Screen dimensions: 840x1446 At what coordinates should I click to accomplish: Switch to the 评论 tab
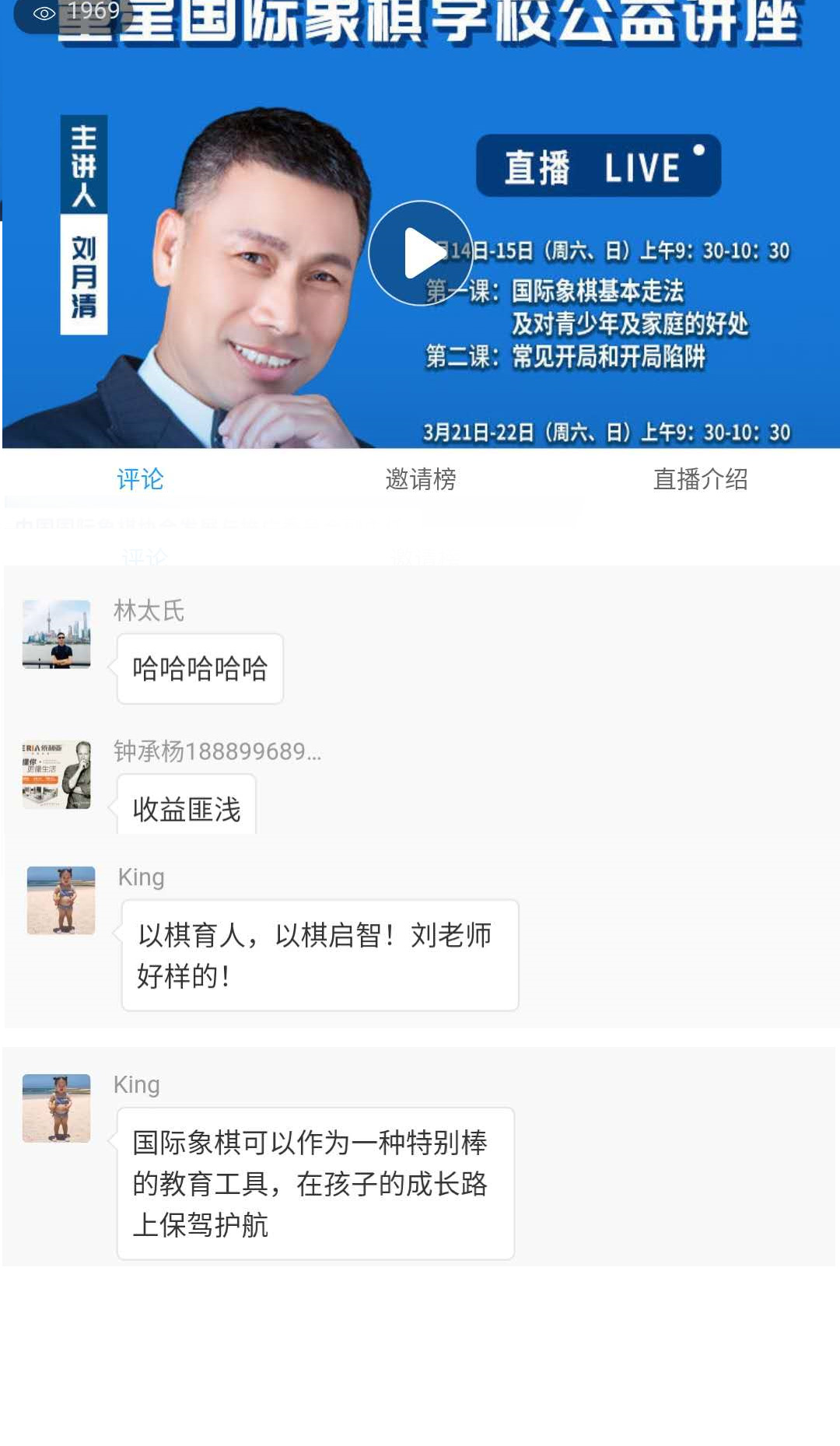(x=140, y=479)
